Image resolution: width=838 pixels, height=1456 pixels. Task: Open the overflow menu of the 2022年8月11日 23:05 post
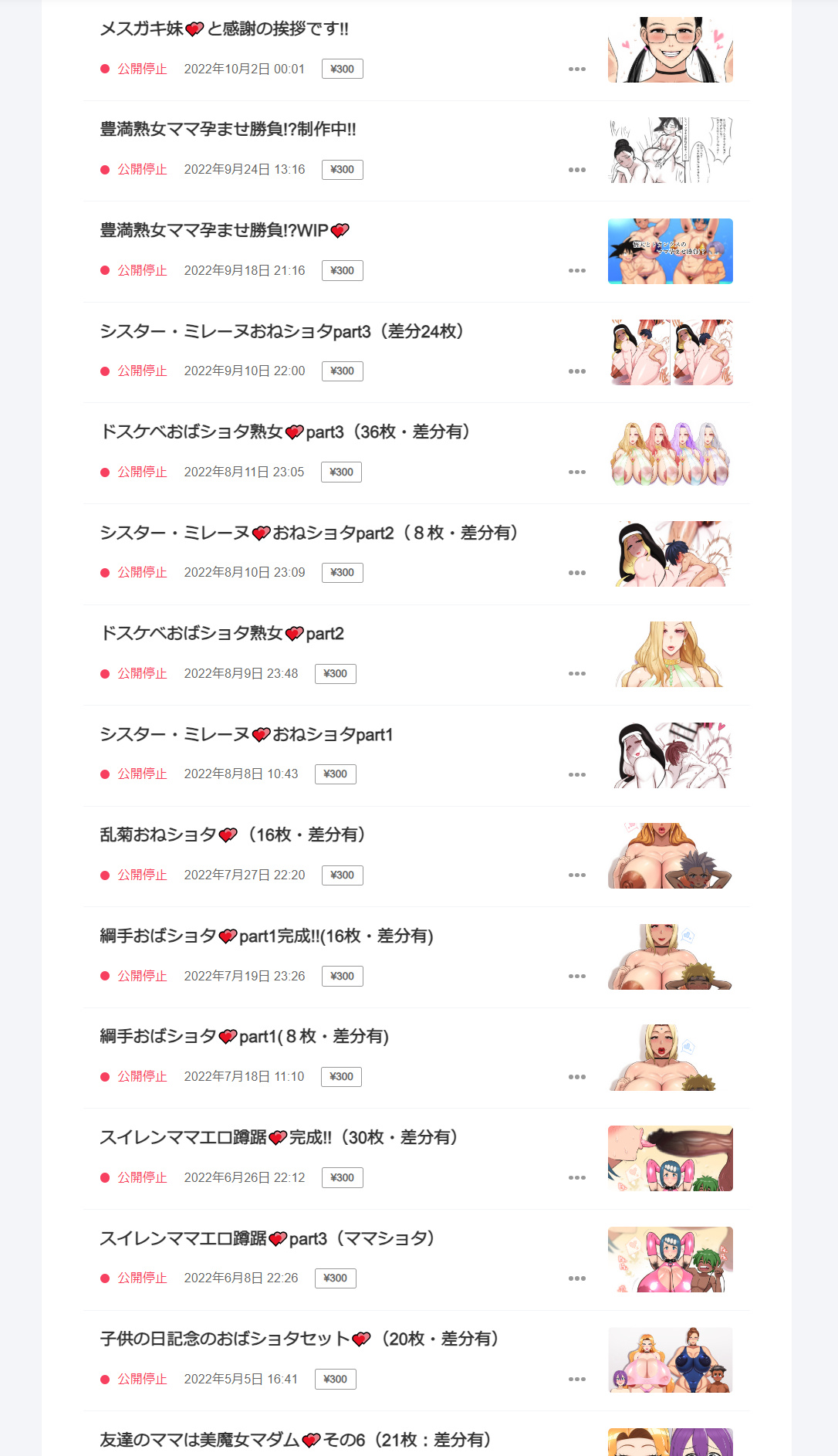[576, 472]
